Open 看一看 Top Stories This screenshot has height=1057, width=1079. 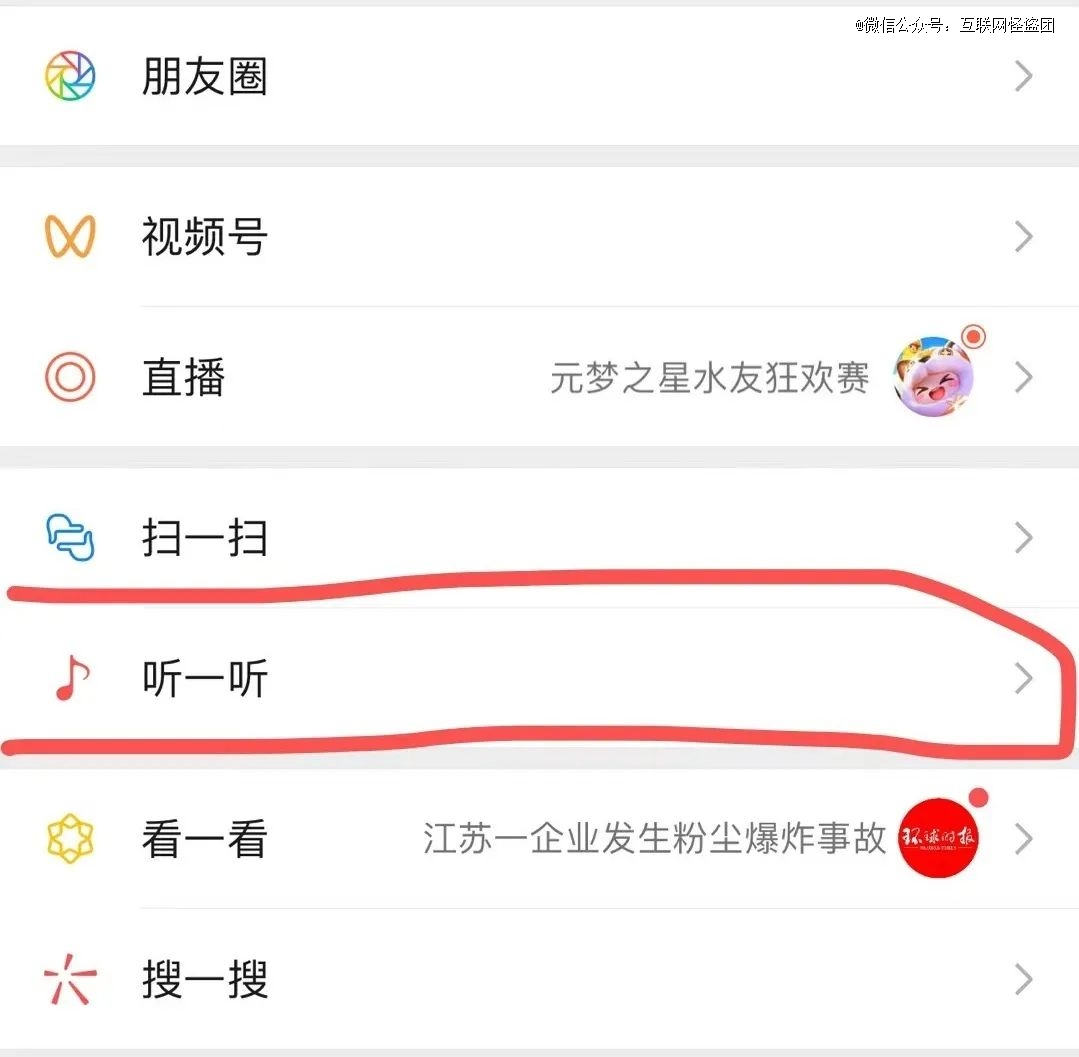click(x=204, y=840)
